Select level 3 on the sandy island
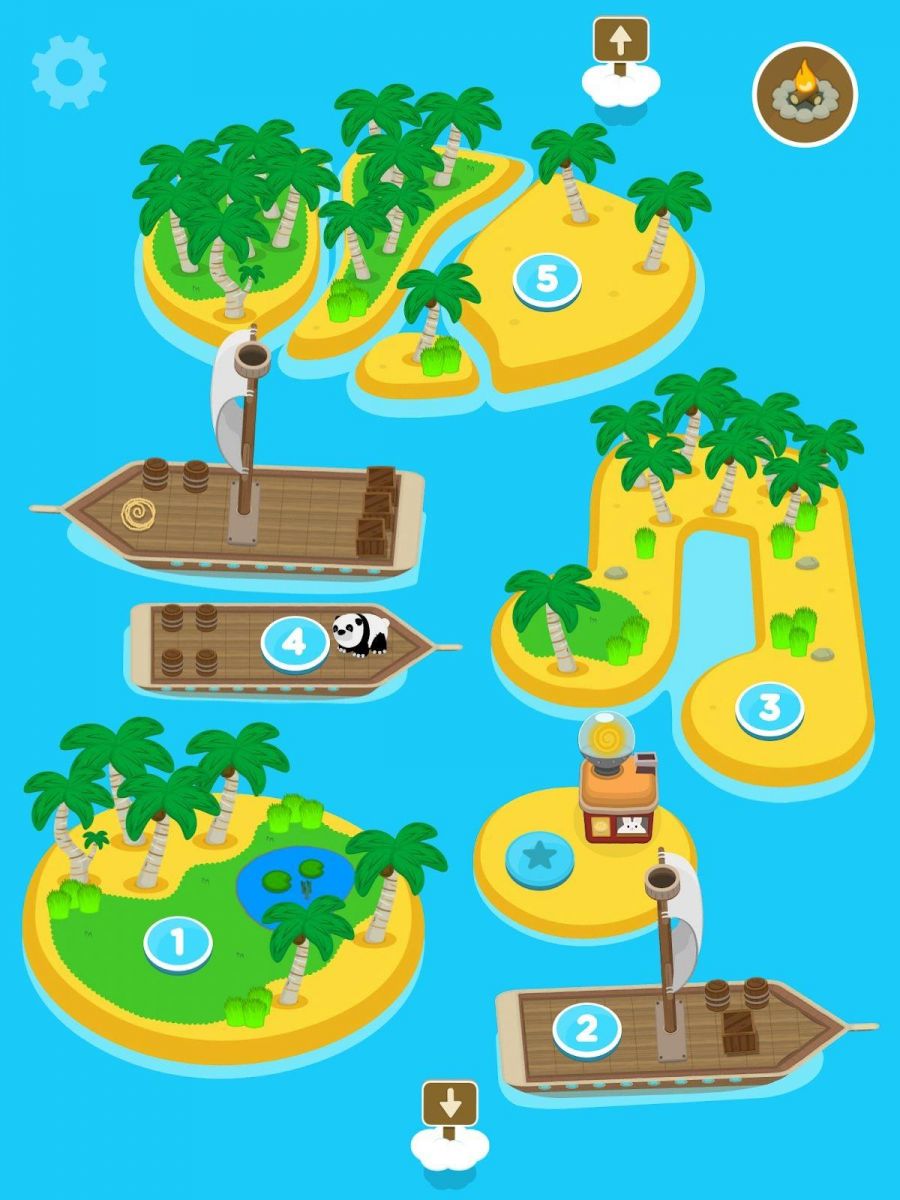Viewport: 900px width, 1200px height. point(769,709)
